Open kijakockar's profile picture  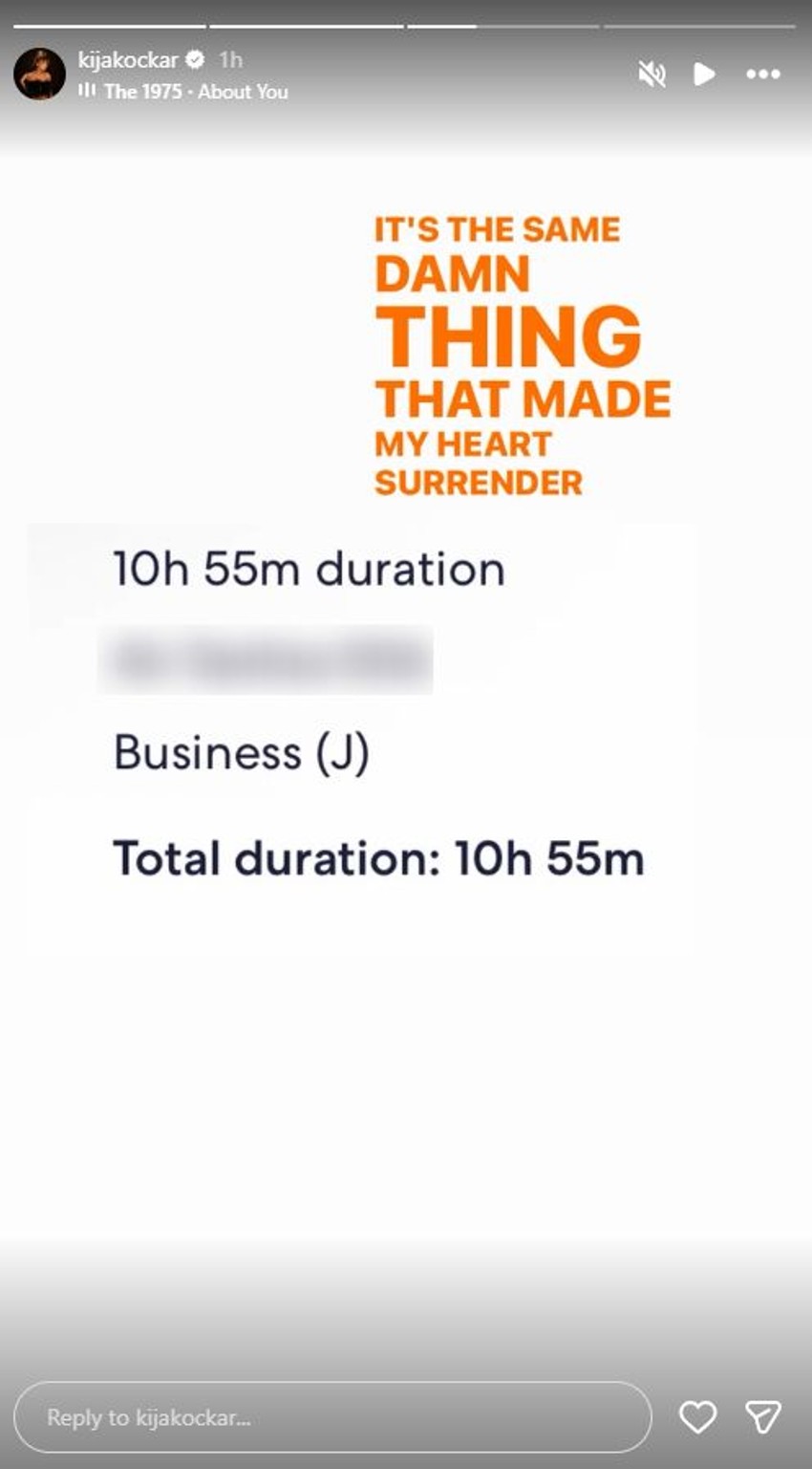click(x=39, y=74)
